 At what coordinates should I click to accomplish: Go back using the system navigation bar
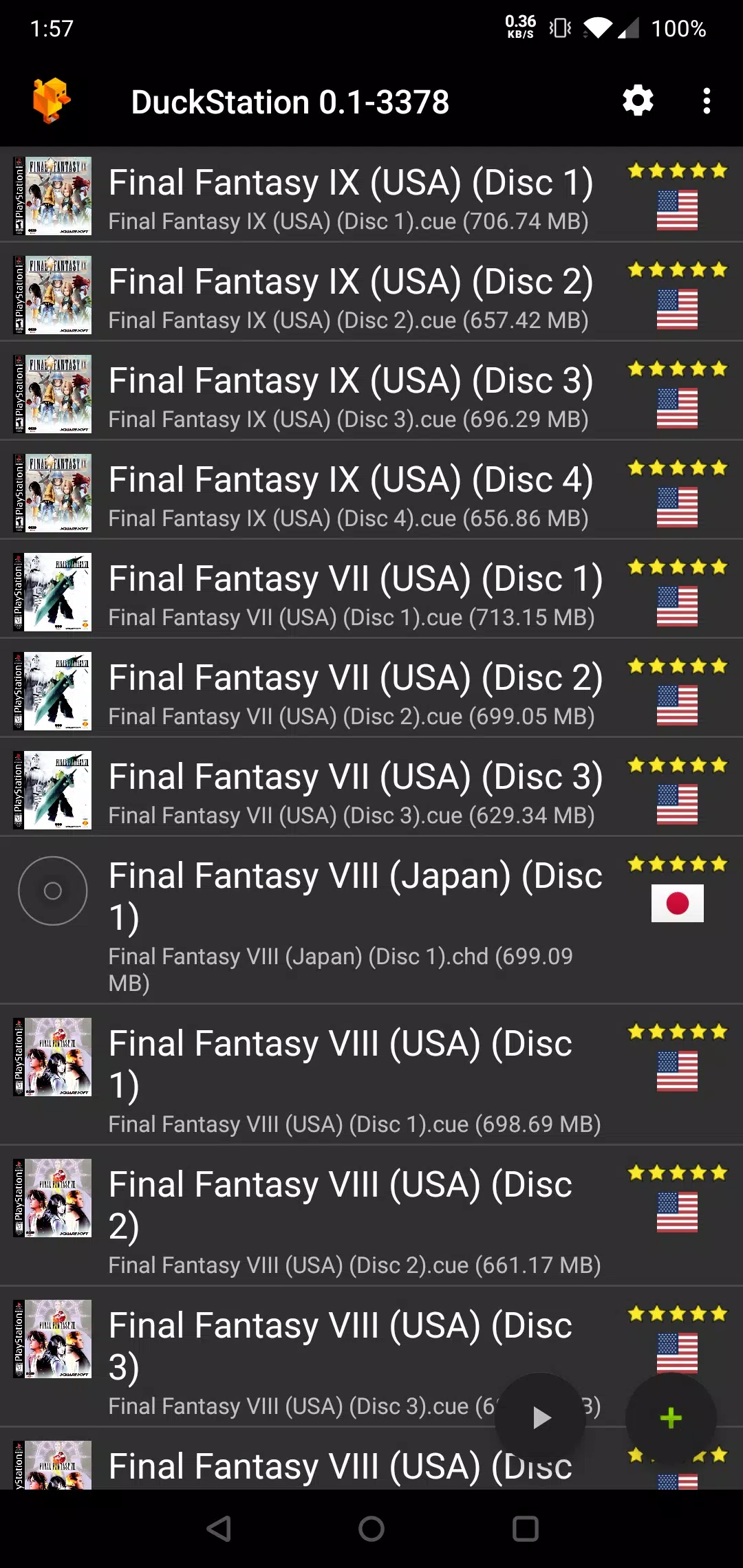tap(219, 1529)
